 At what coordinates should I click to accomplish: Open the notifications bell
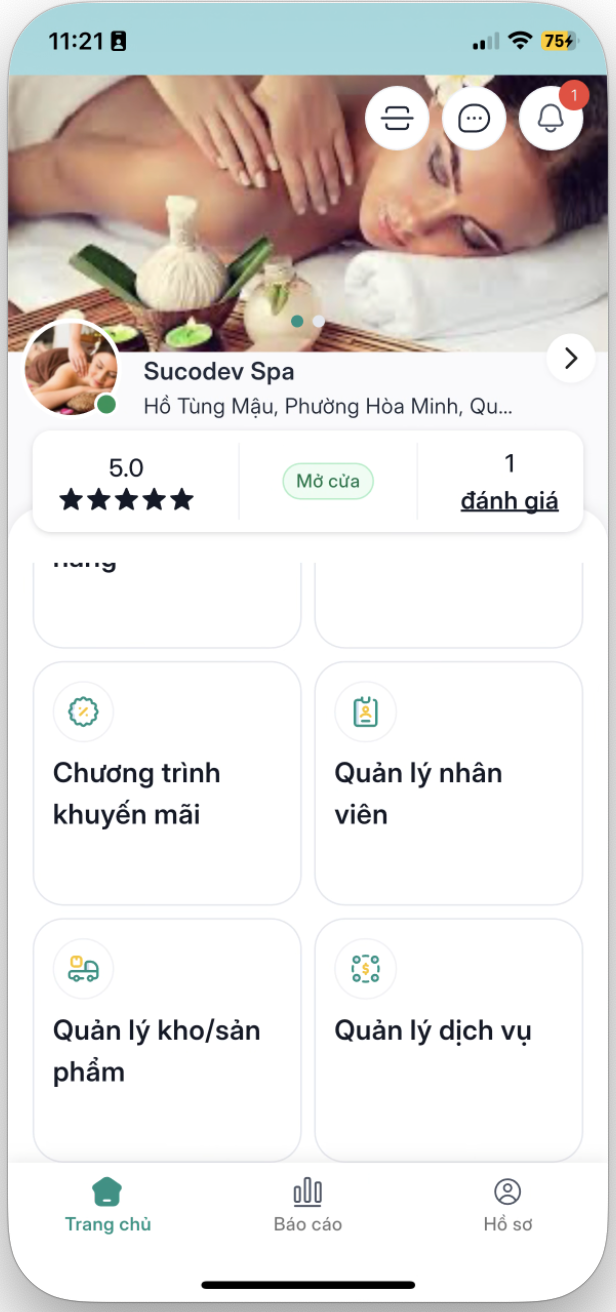pyautogui.click(x=551, y=119)
